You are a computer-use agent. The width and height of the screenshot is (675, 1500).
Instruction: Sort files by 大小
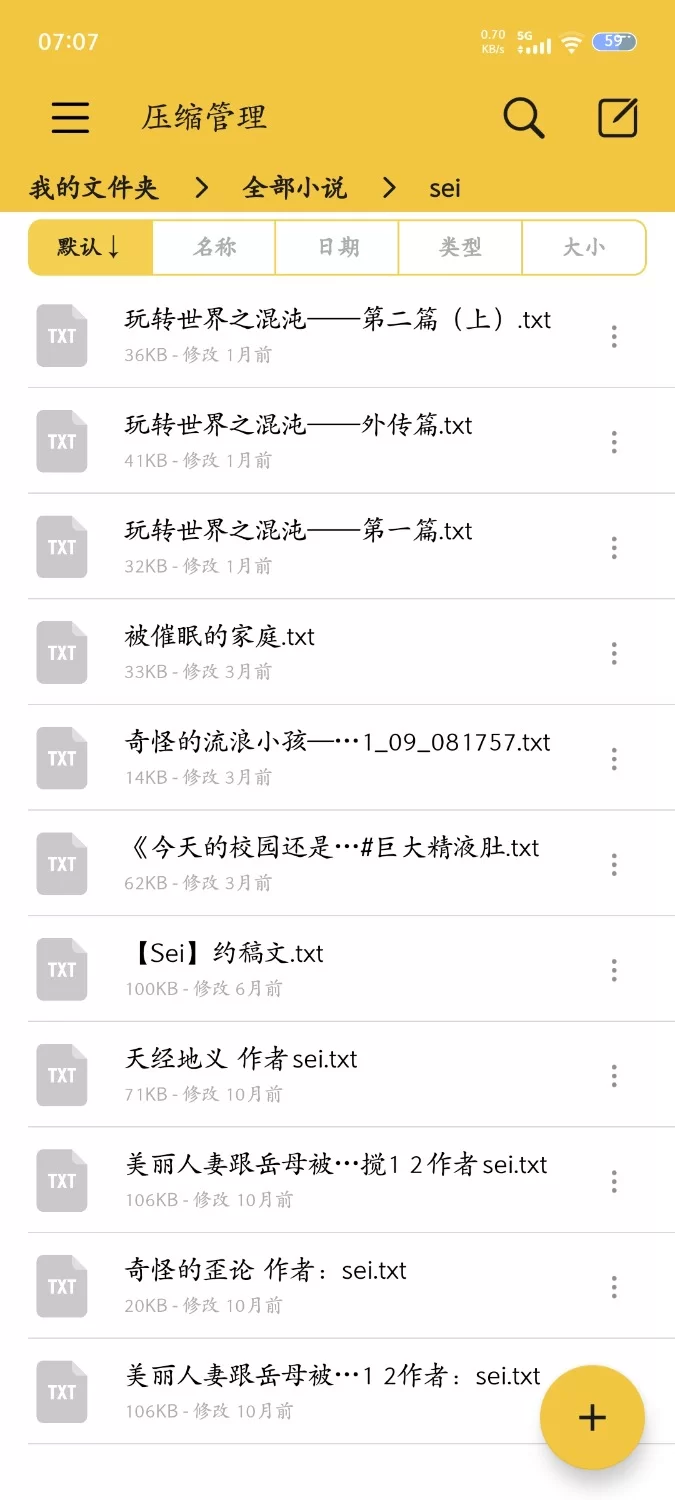[584, 247]
